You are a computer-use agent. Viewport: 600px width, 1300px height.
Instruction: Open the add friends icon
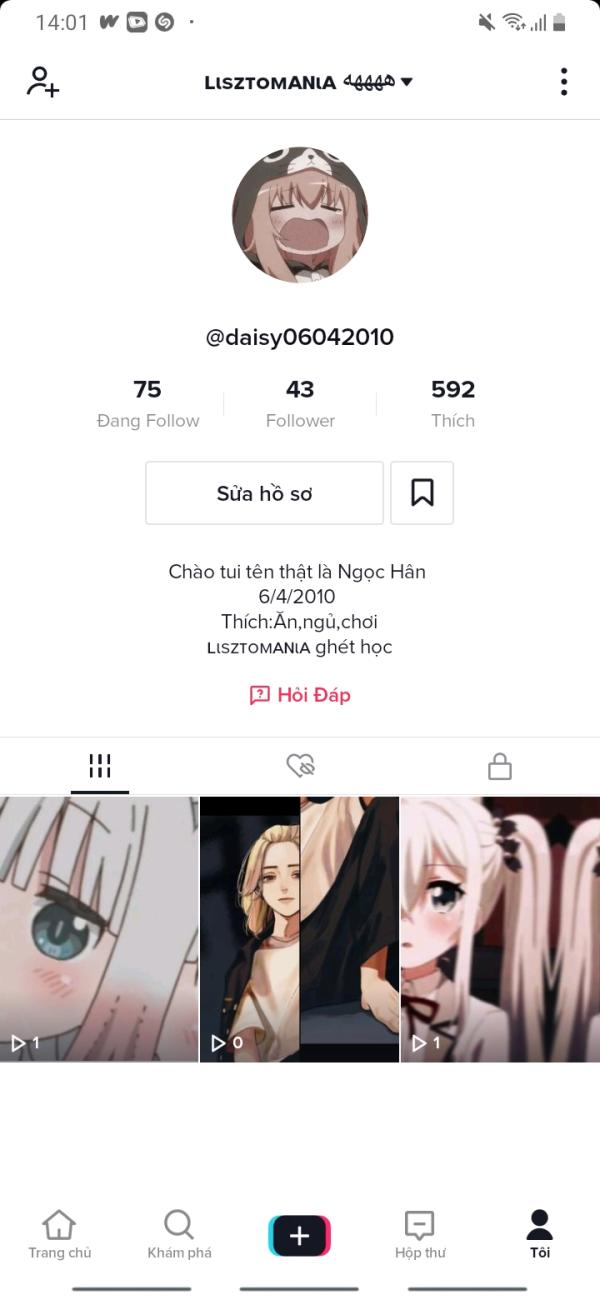coord(43,82)
